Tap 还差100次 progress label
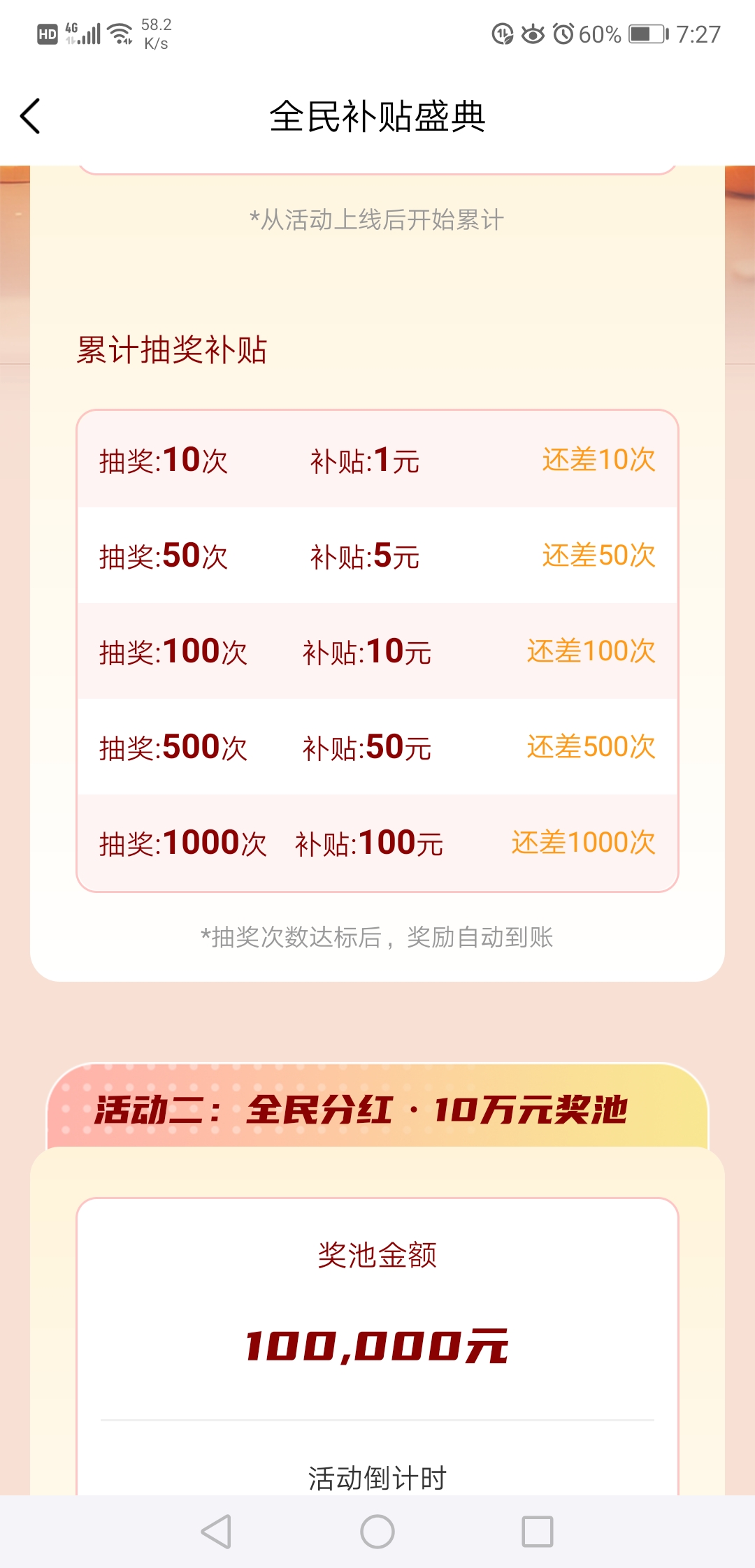755x1568 pixels. pos(589,651)
